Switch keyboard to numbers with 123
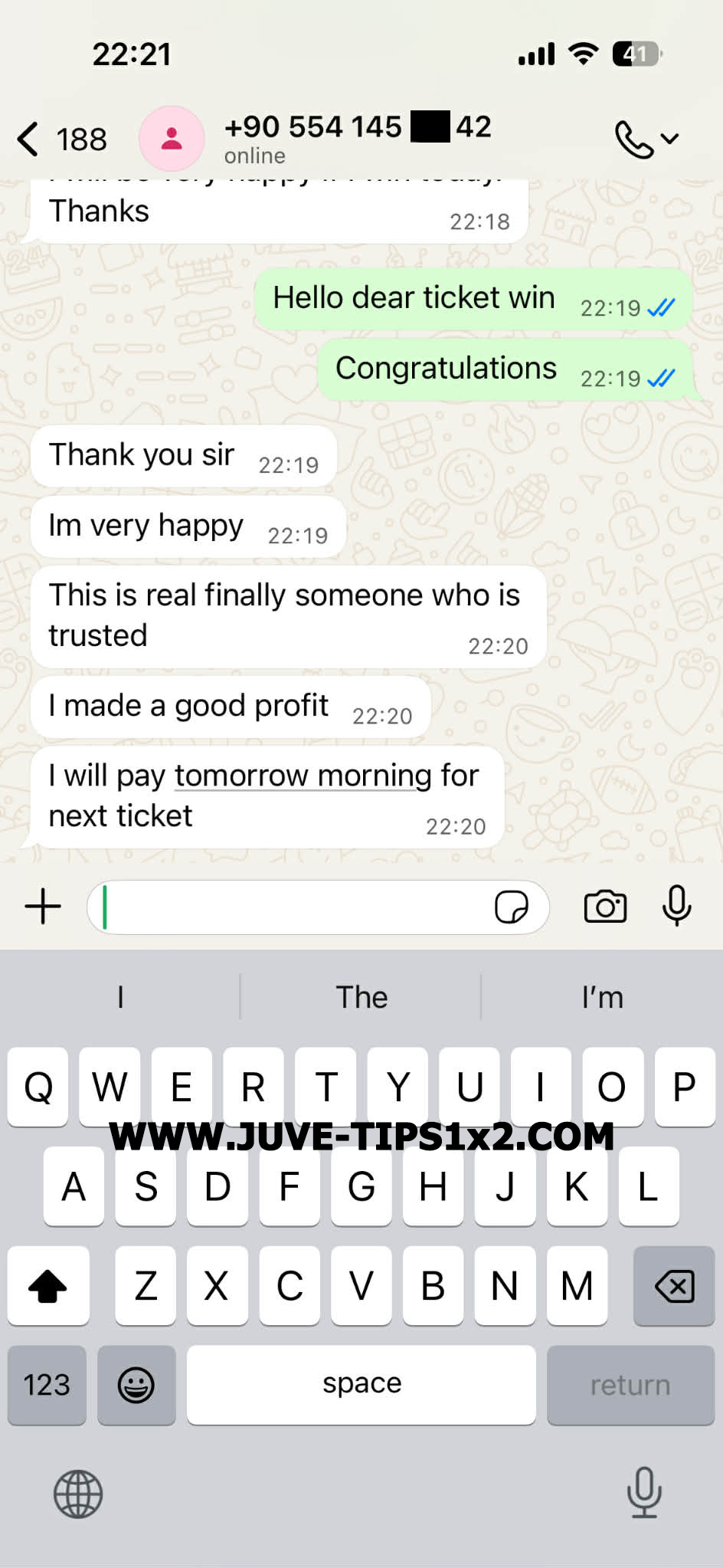Screen dimensions: 723x1568 pyautogui.click(x=47, y=1385)
